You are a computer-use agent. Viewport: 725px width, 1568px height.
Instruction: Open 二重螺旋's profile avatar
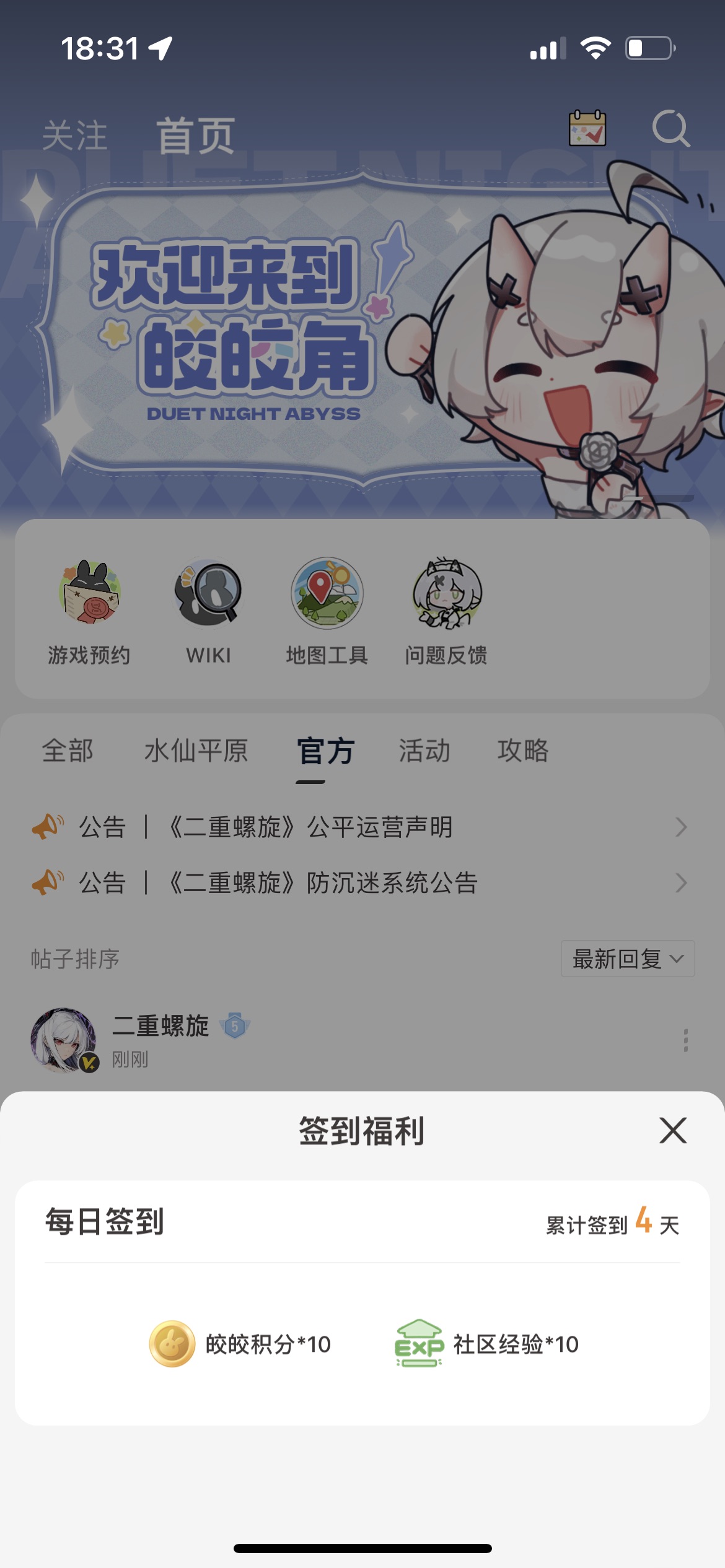[x=64, y=1040]
